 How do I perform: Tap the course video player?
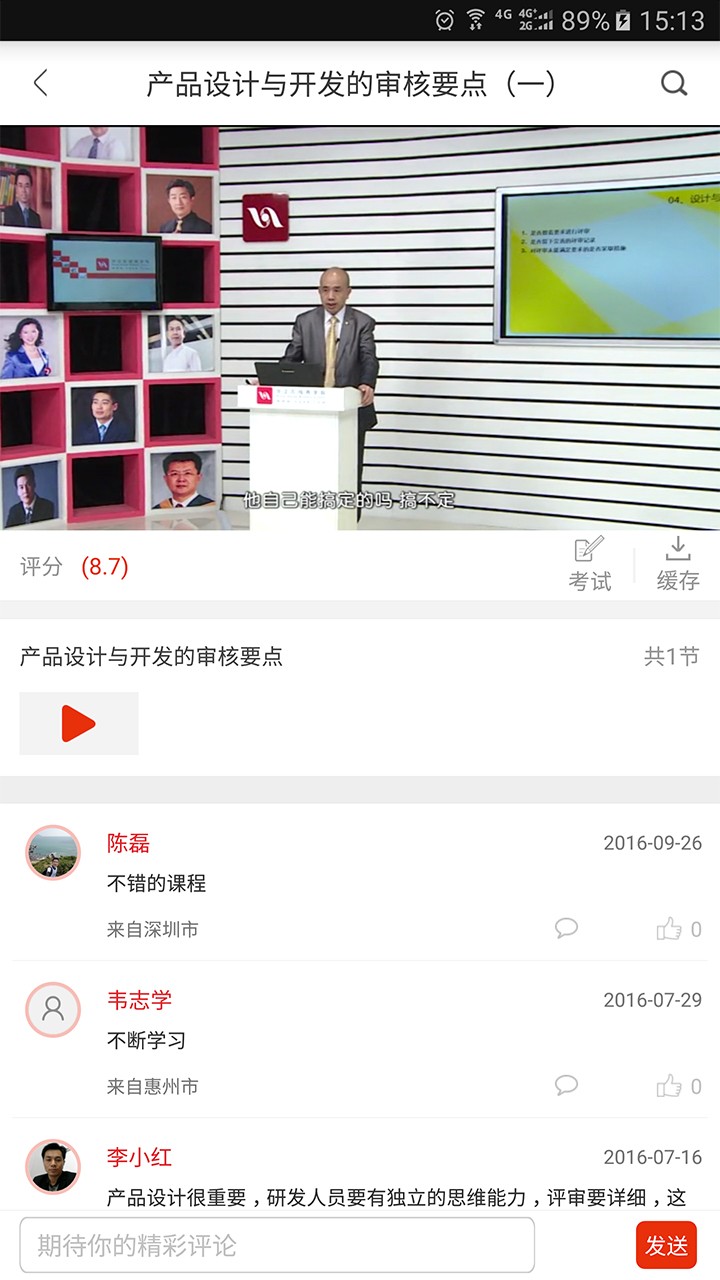tap(360, 328)
